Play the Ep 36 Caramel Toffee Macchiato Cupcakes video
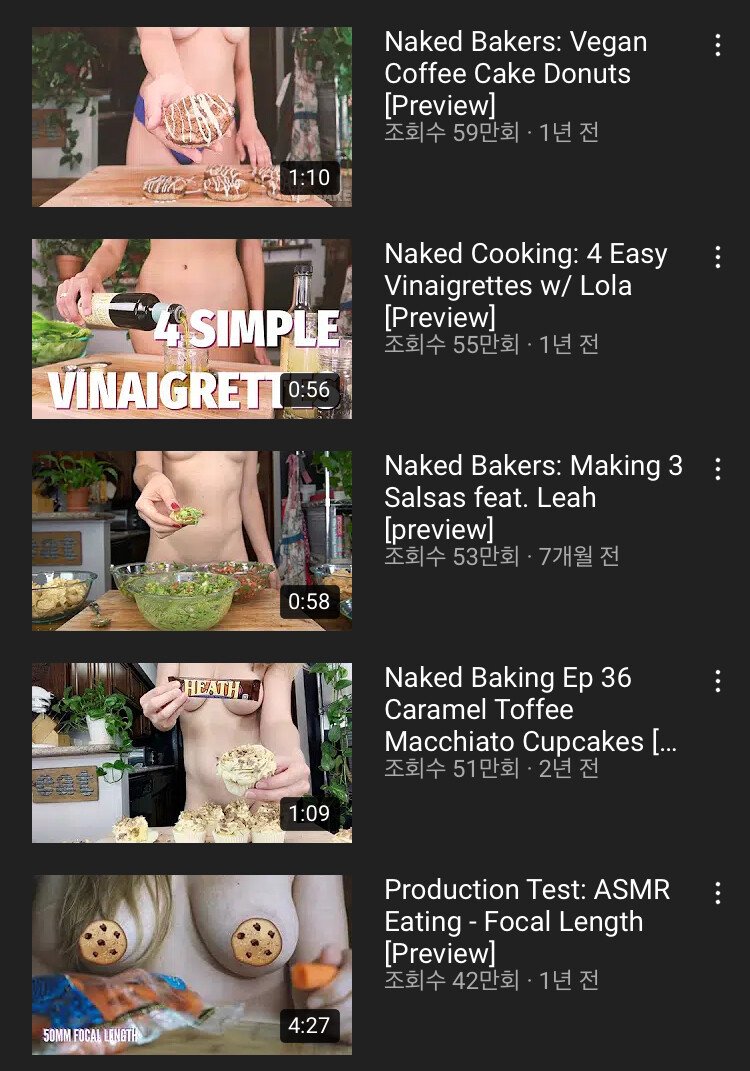Image resolution: width=750 pixels, height=1071 pixels. [192, 753]
